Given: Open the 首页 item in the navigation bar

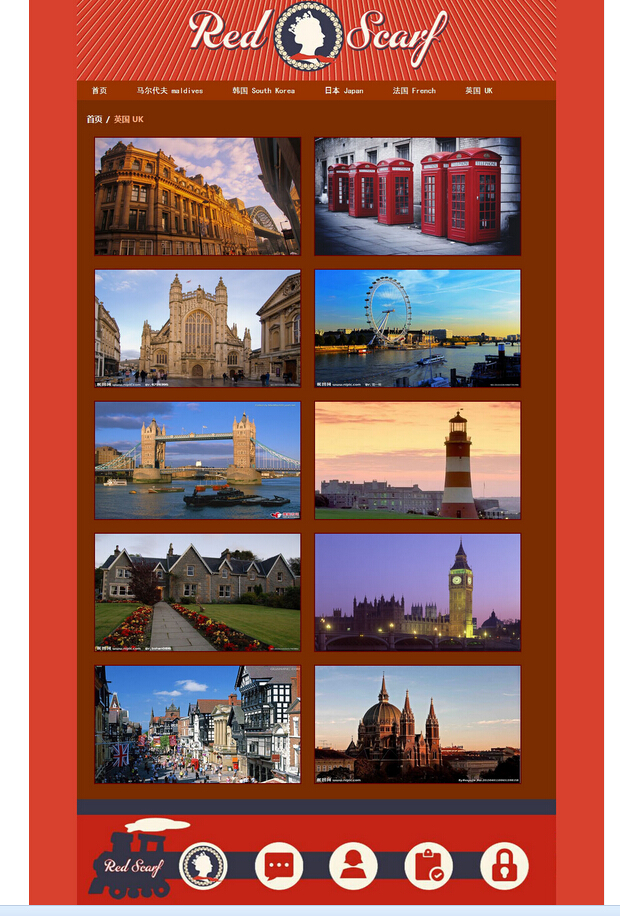Looking at the screenshot, I should point(99,91).
